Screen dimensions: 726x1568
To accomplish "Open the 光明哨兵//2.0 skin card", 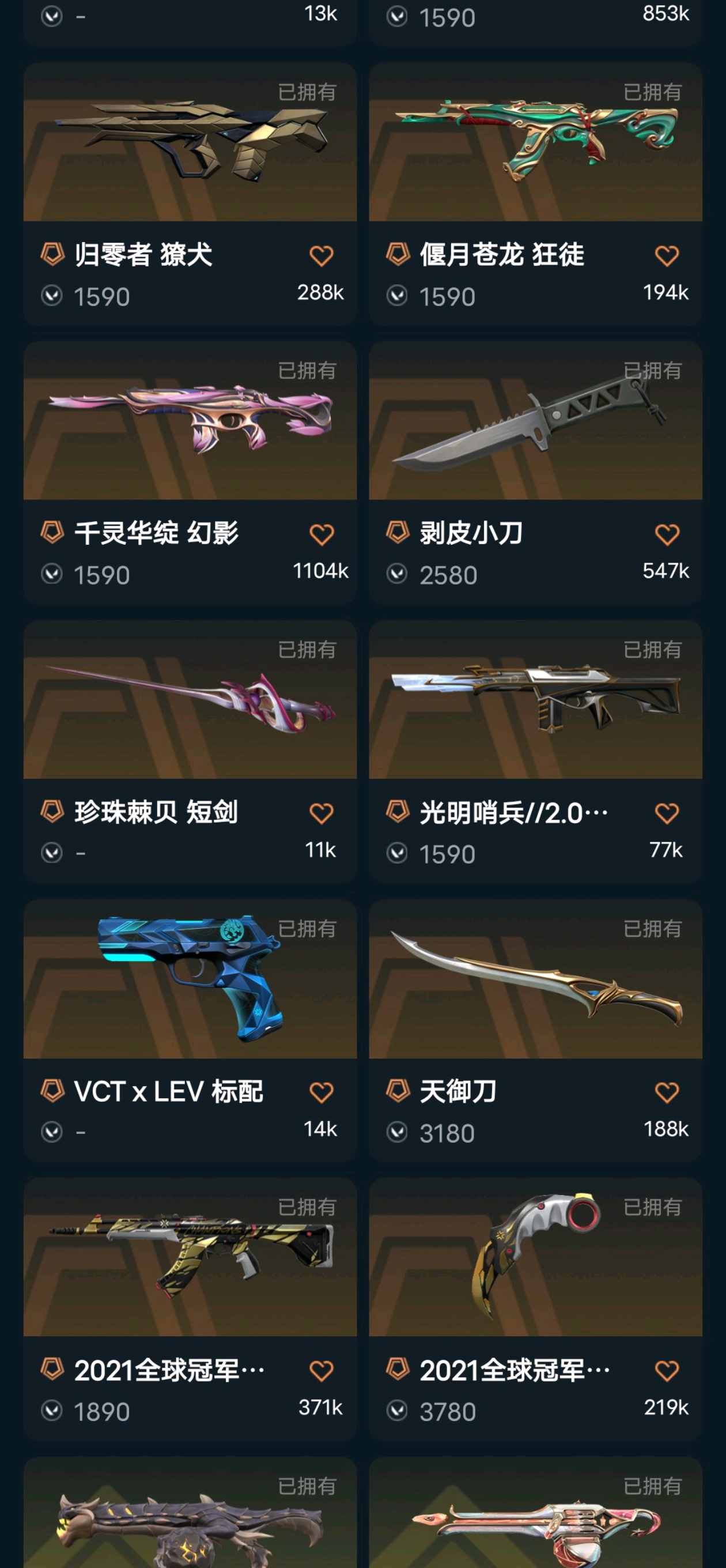I will tap(535, 700).
